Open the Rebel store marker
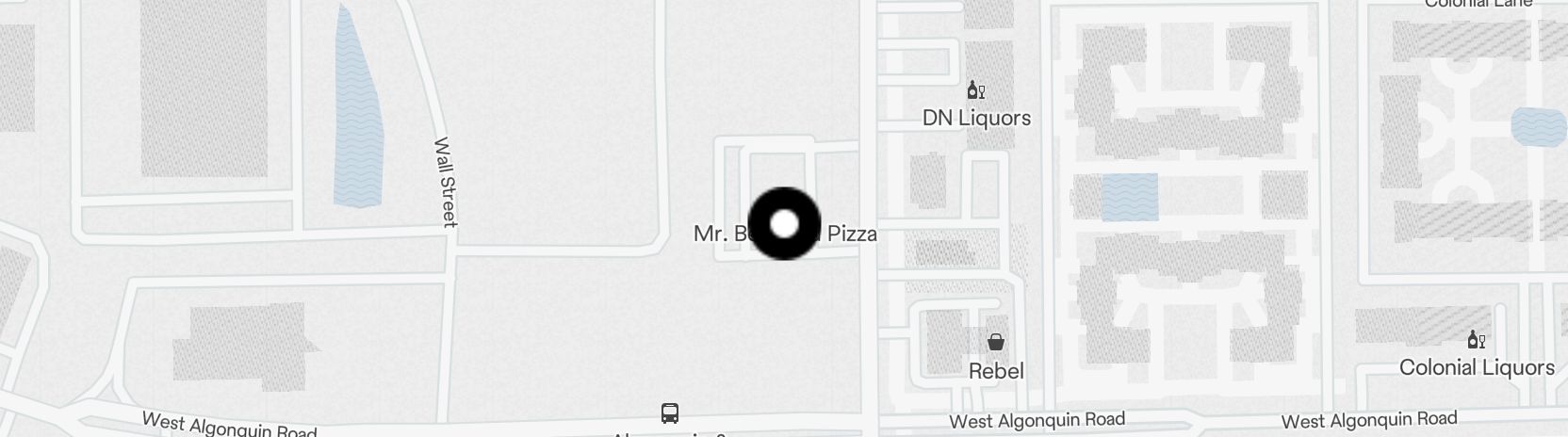This screenshot has height=437, width=1568. click(995, 342)
